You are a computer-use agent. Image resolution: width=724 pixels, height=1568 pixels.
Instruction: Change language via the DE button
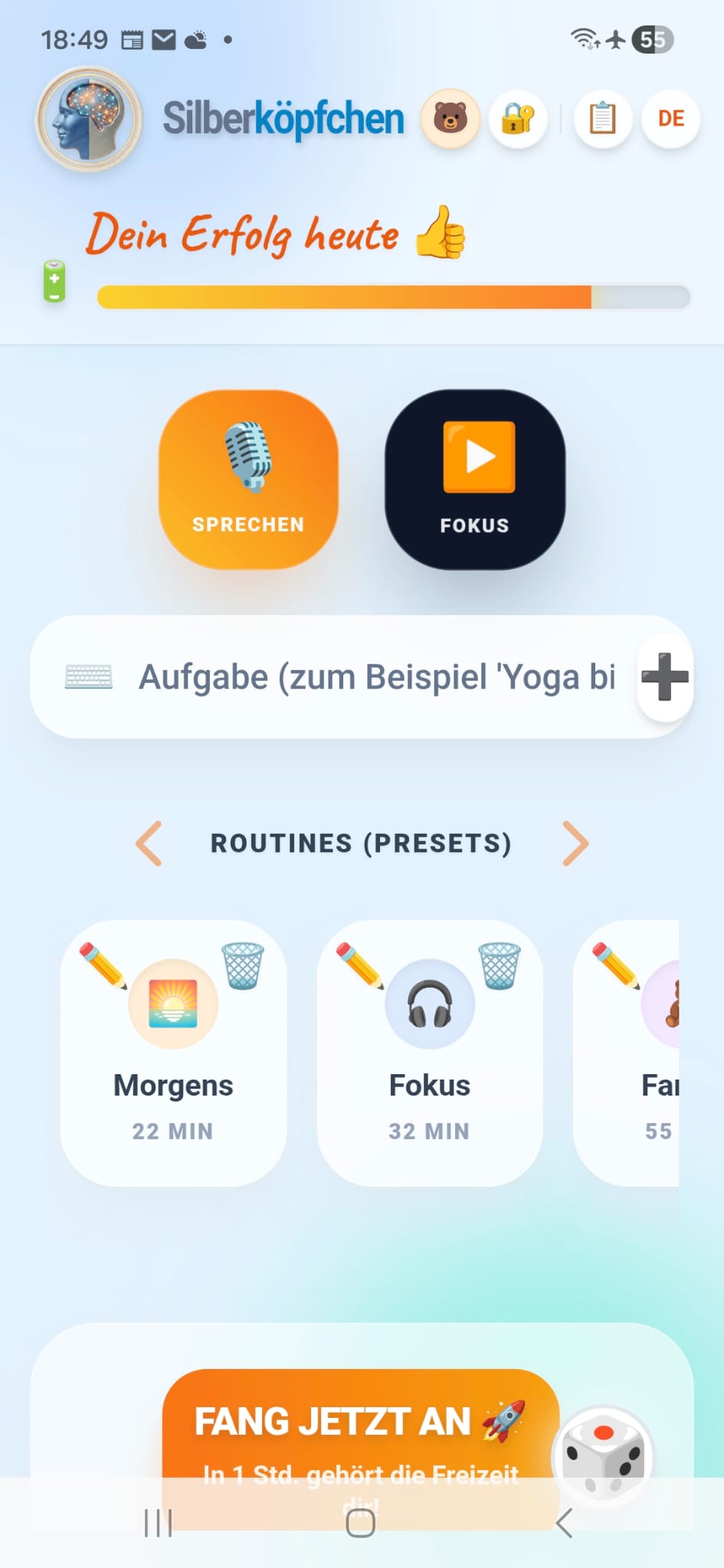pos(671,119)
